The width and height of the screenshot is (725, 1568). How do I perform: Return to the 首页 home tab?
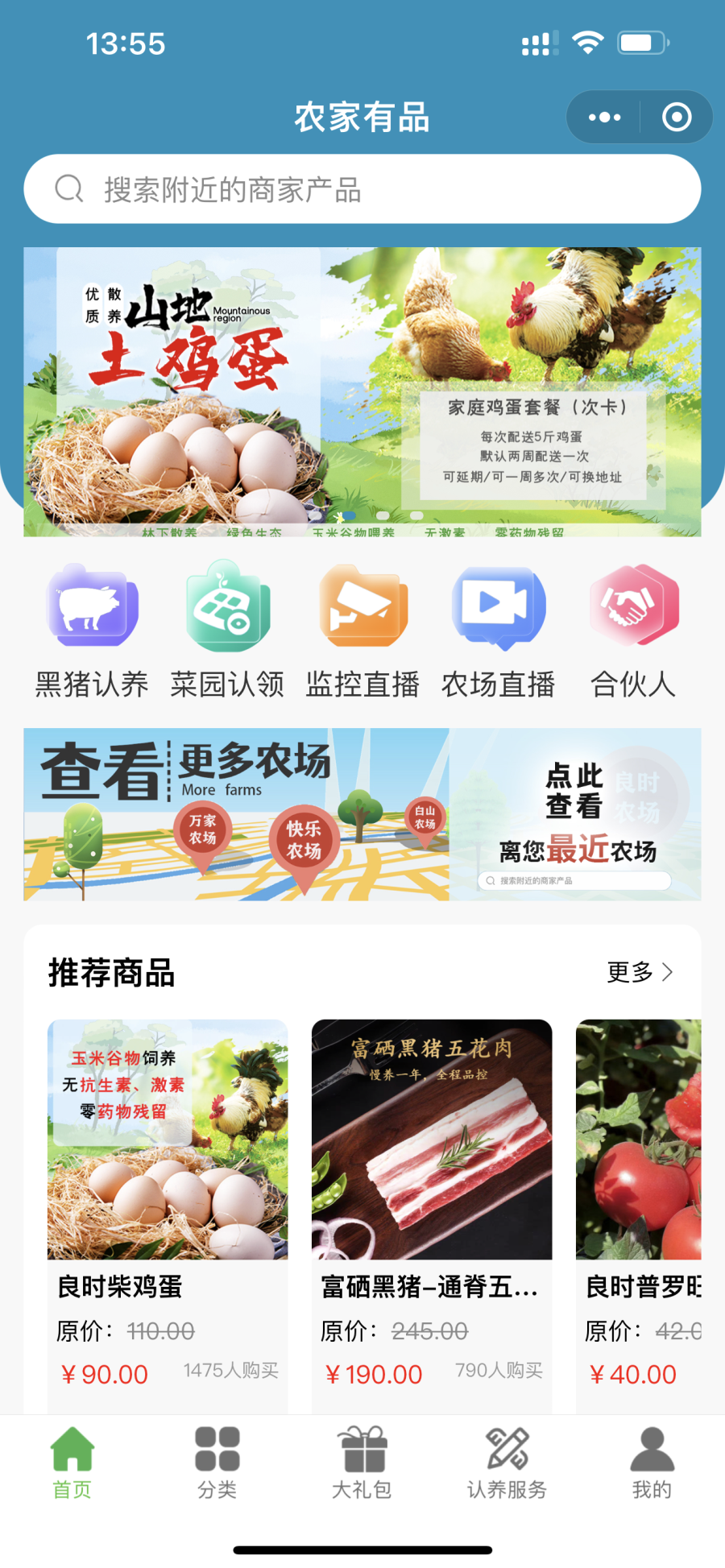click(72, 1463)
